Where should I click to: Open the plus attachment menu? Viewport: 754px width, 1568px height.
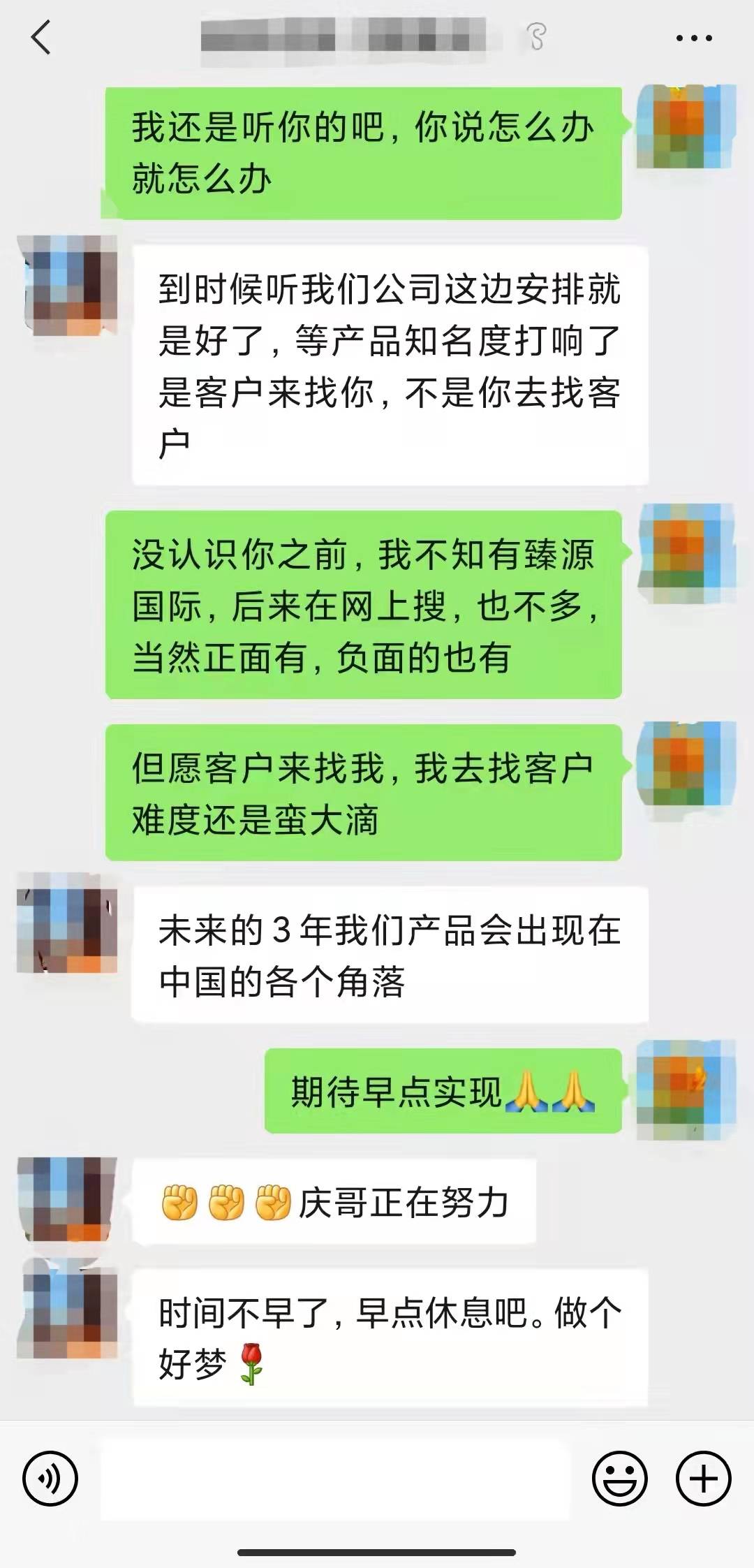(x=703, y=1478)
